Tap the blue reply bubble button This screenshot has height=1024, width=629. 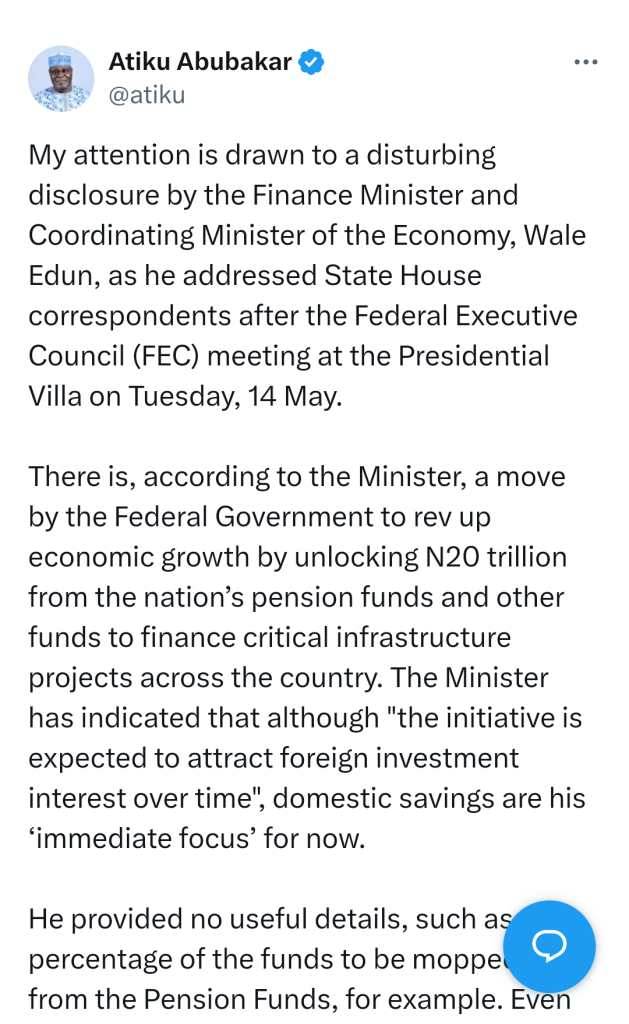click(x=549, y=946)
